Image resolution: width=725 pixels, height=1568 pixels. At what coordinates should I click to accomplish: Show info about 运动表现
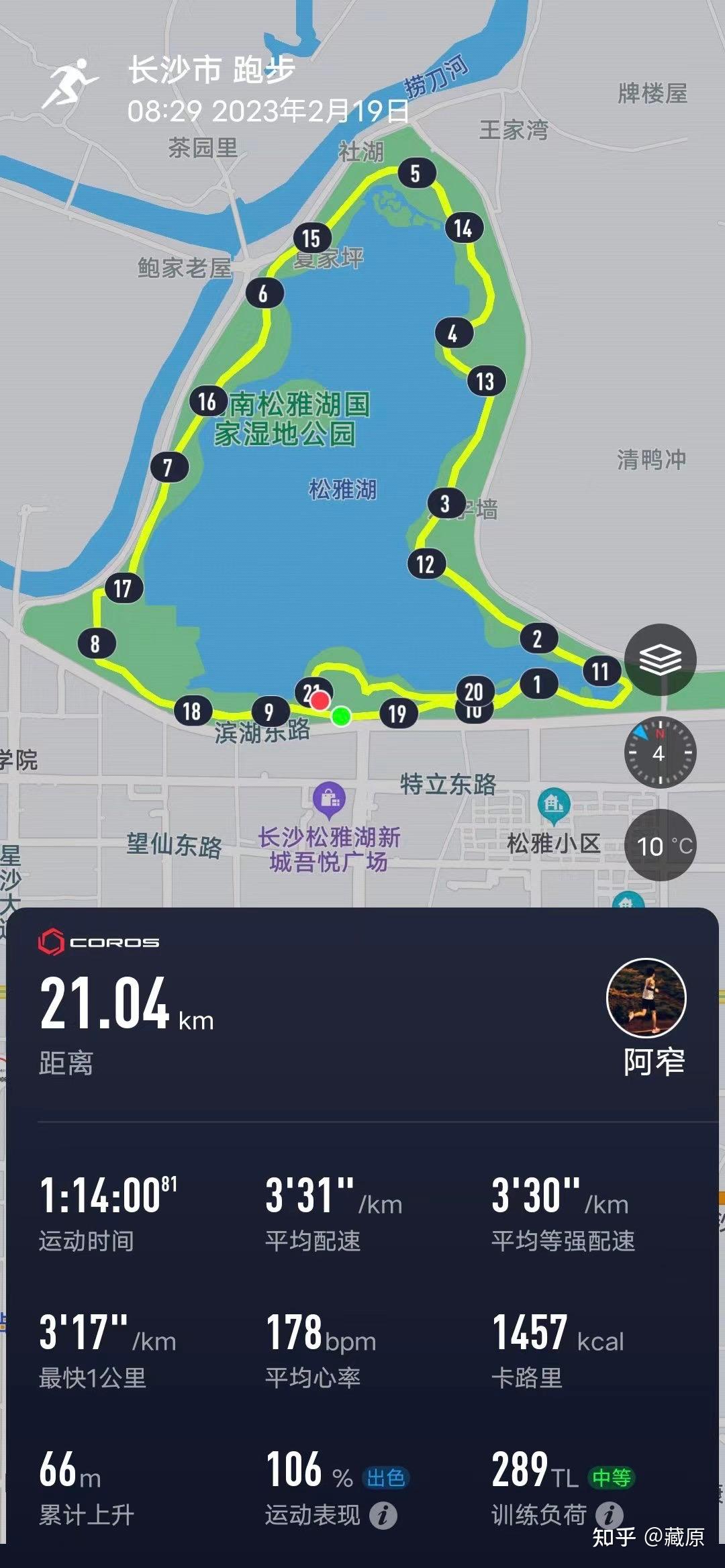point(383,1515)
